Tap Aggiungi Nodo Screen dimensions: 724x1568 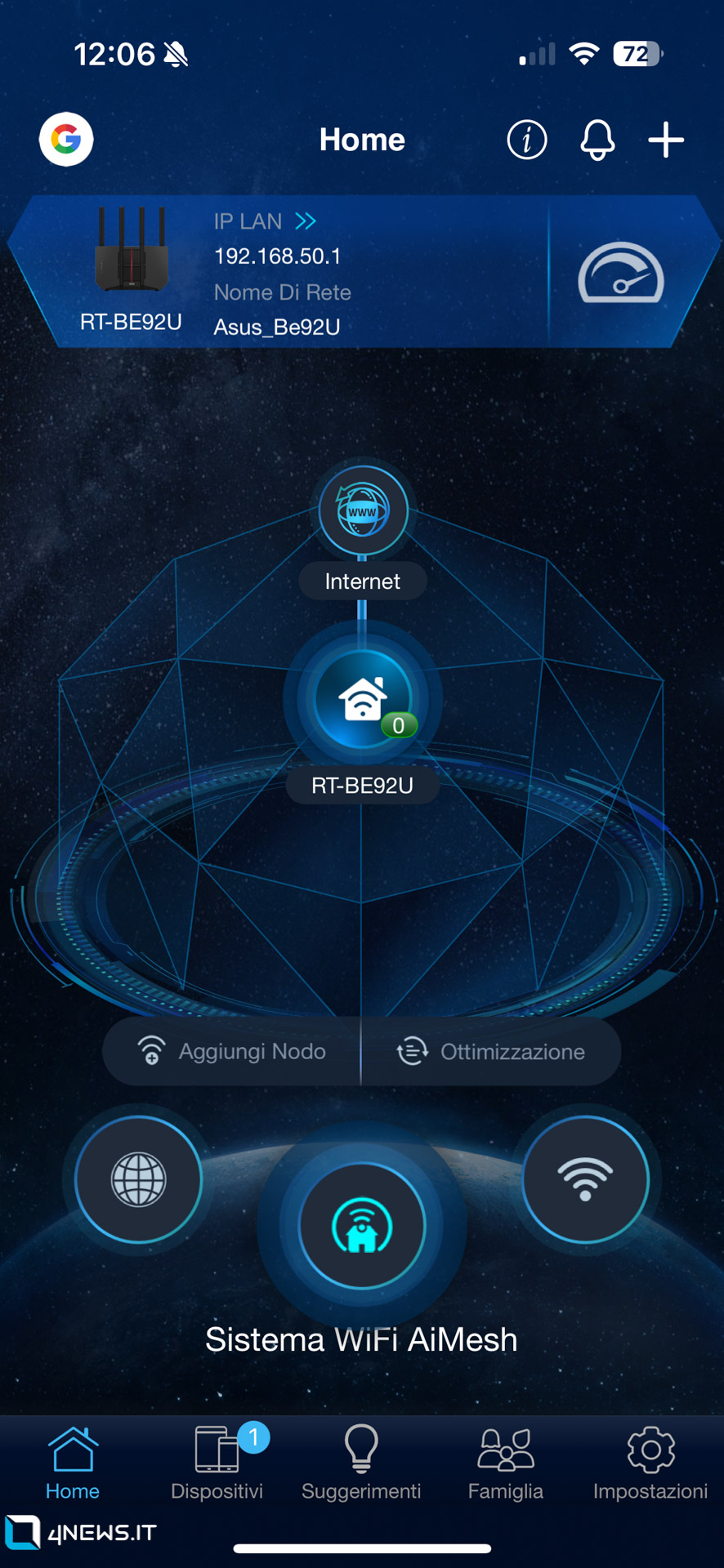click(232, 1051)
